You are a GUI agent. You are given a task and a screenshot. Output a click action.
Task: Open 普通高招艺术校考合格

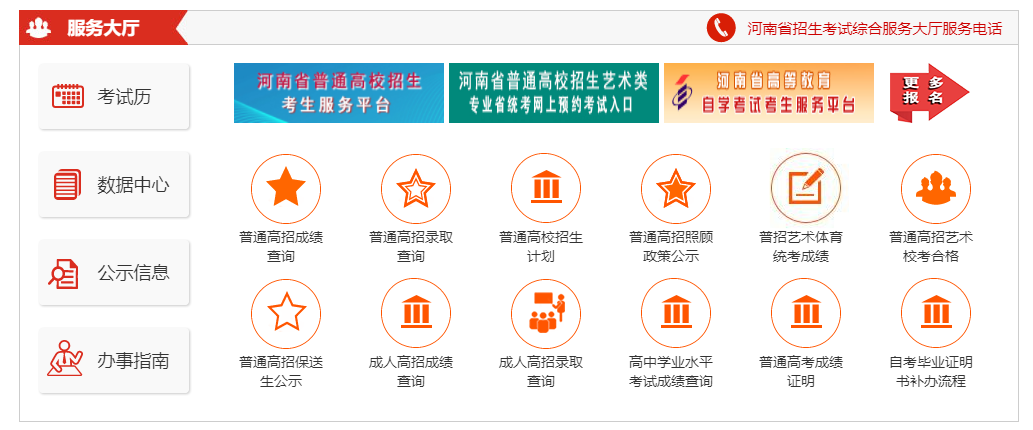coord(936,188)
